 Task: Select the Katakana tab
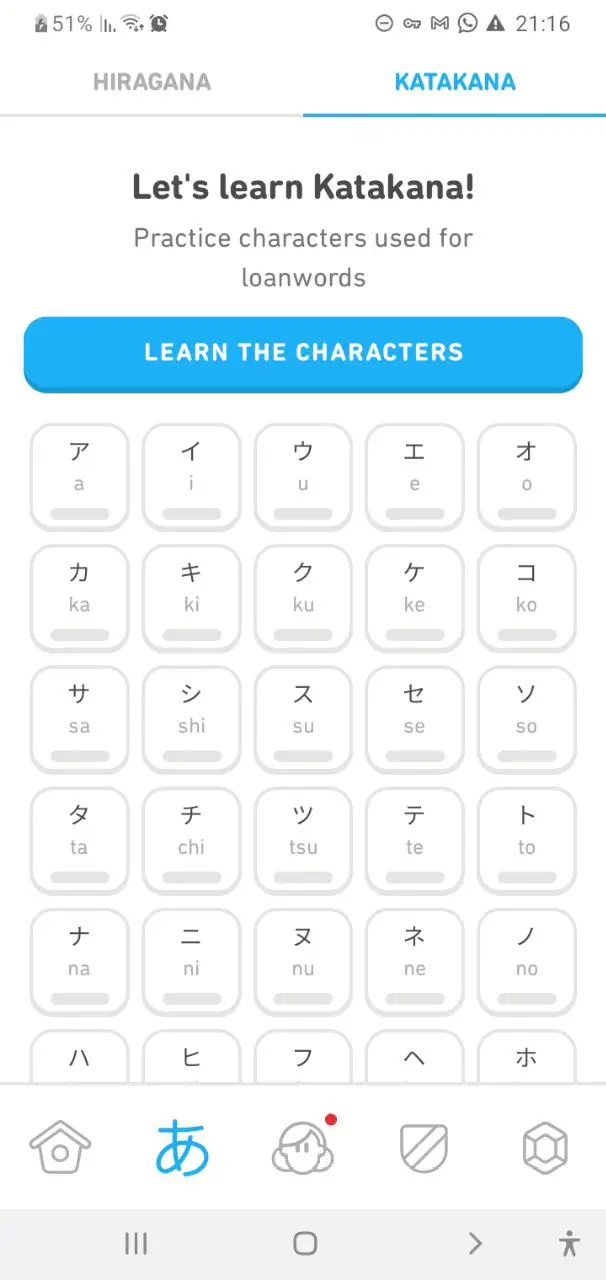[x=455, y=82]
